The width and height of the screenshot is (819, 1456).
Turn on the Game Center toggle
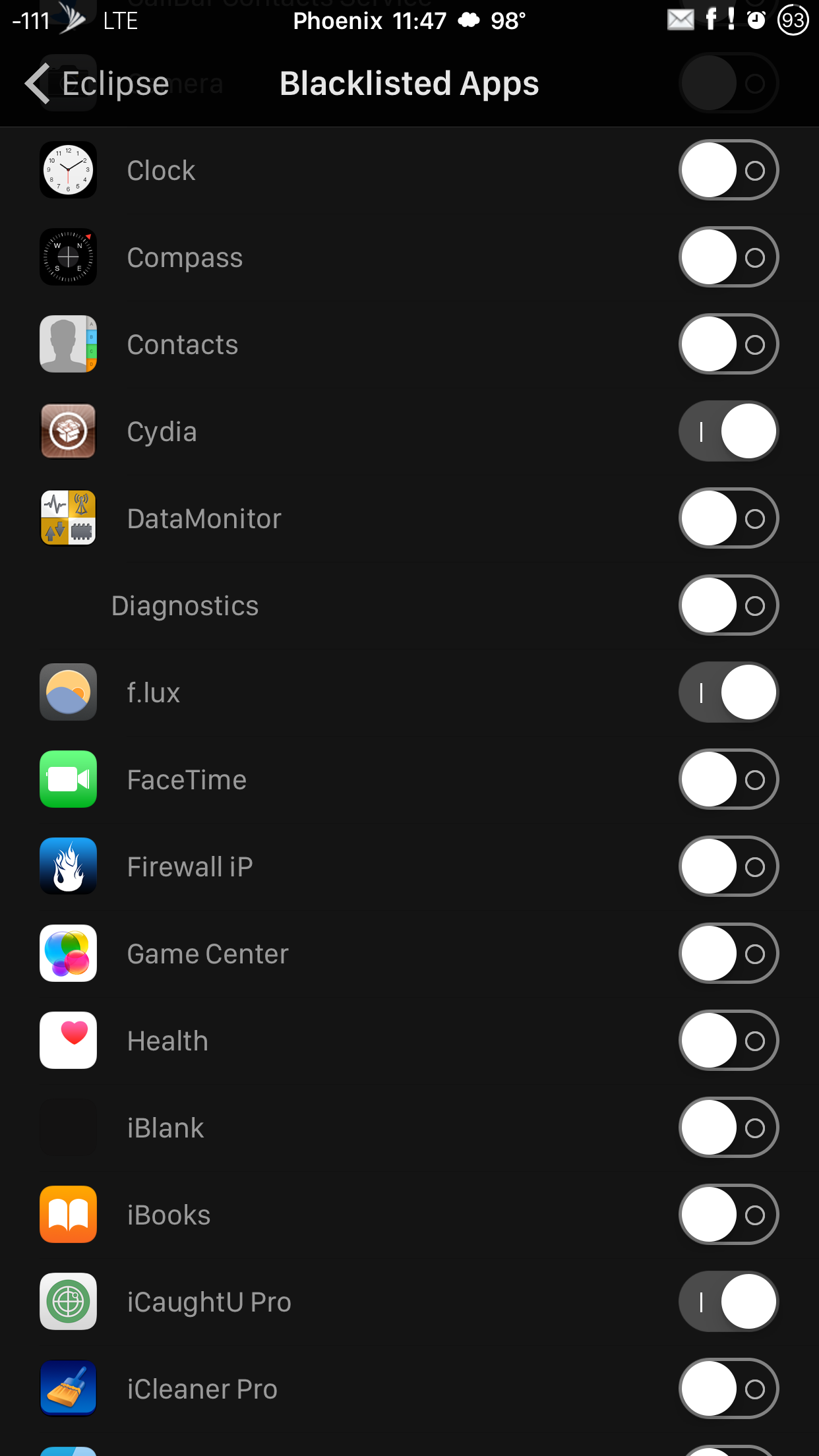[x=729, y=954]
